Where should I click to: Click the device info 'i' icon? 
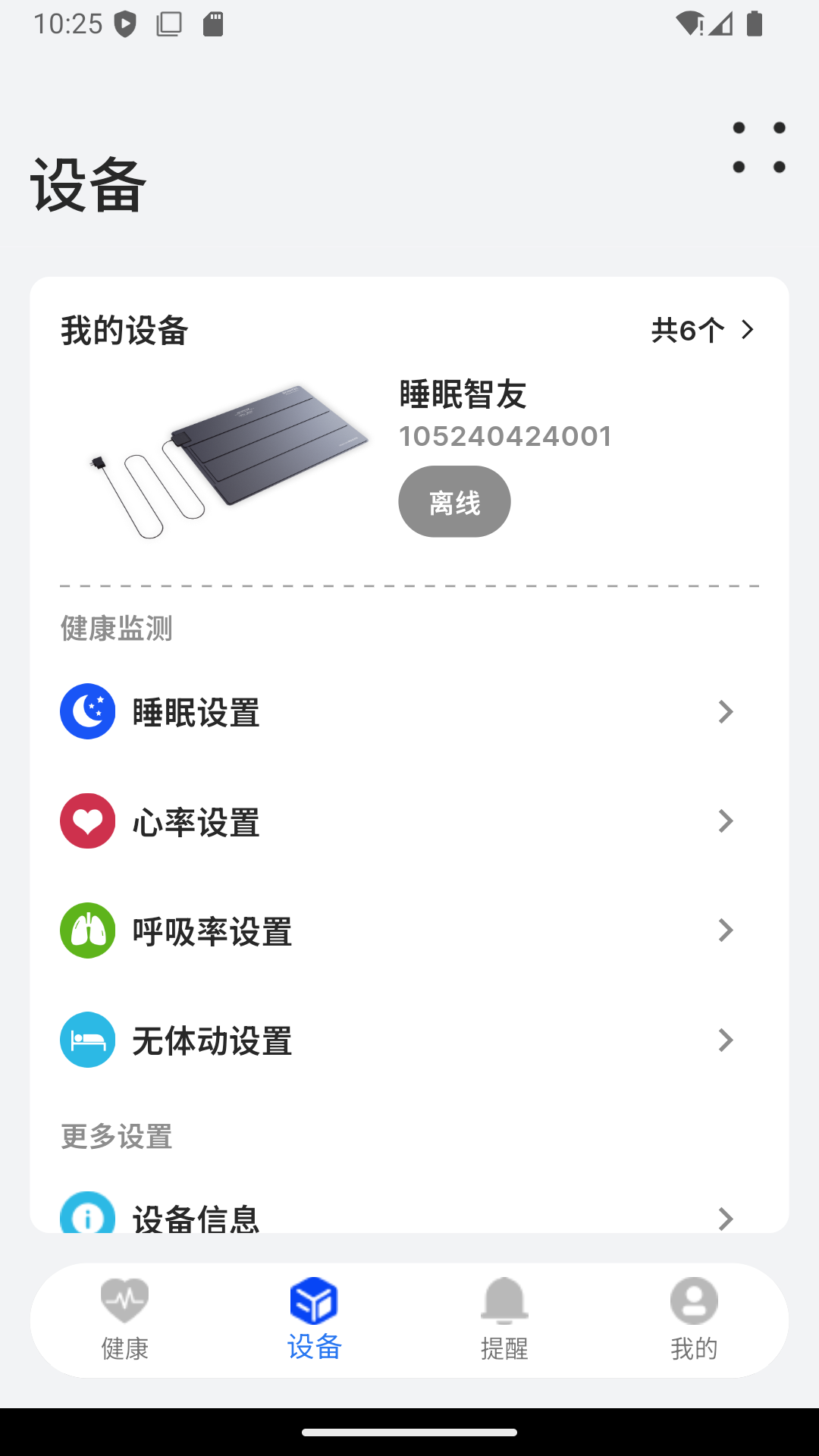(86, 1213)
